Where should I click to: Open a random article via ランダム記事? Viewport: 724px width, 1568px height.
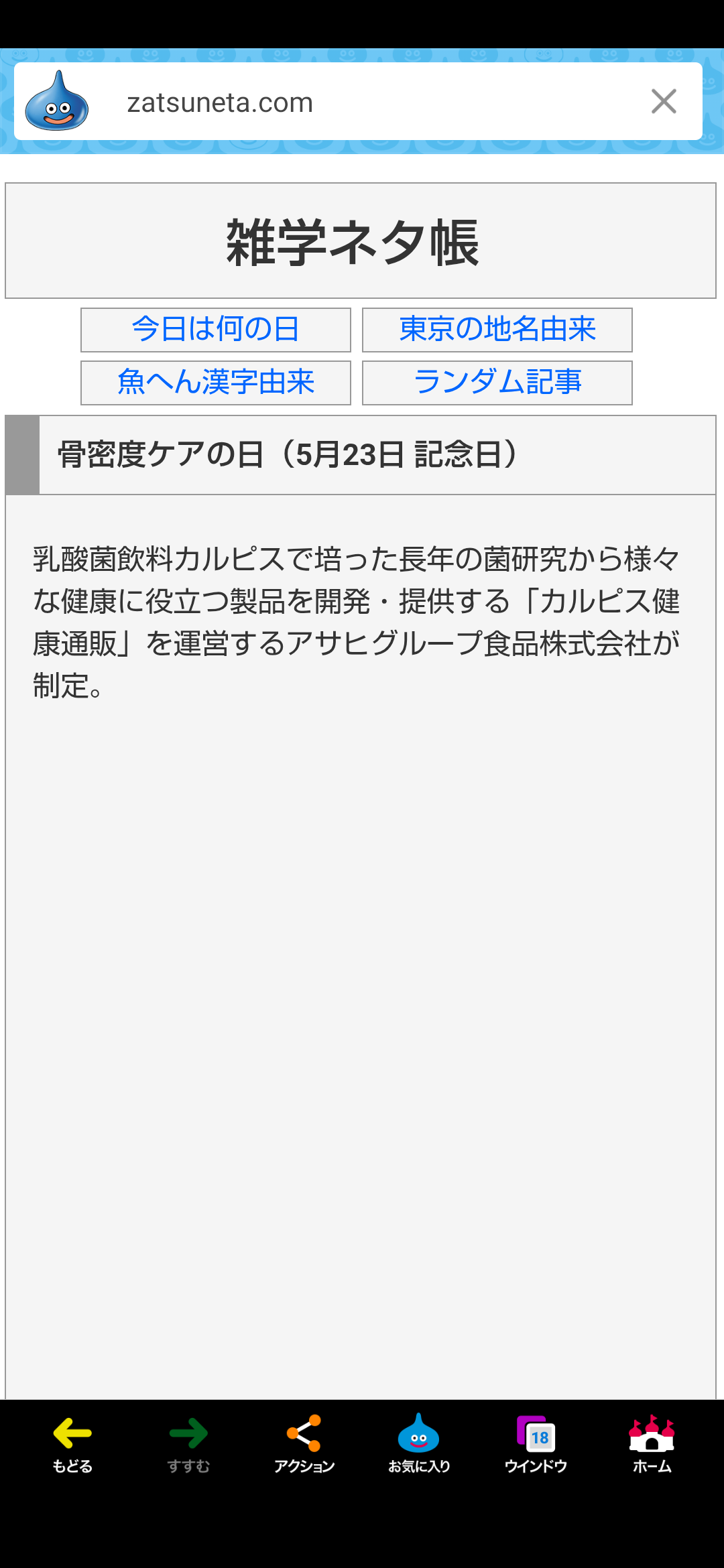(497, 383)
